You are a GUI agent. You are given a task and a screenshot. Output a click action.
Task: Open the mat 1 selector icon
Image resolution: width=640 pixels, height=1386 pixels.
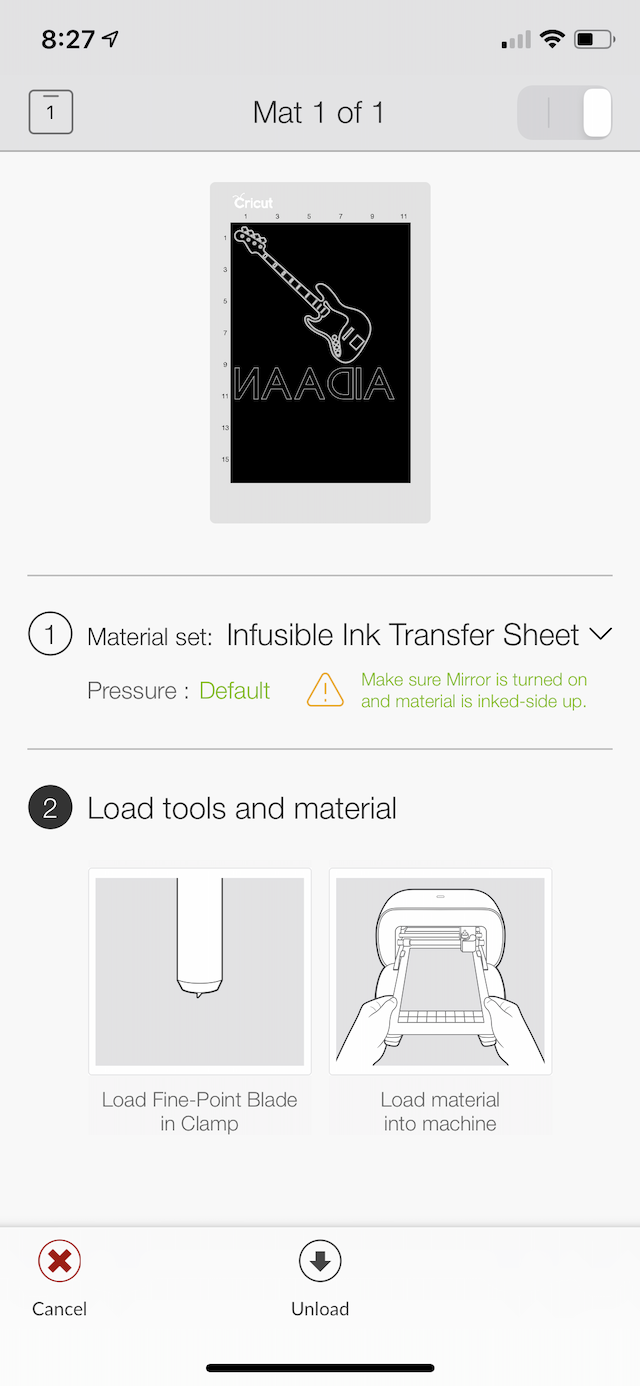tap(51, 112)
